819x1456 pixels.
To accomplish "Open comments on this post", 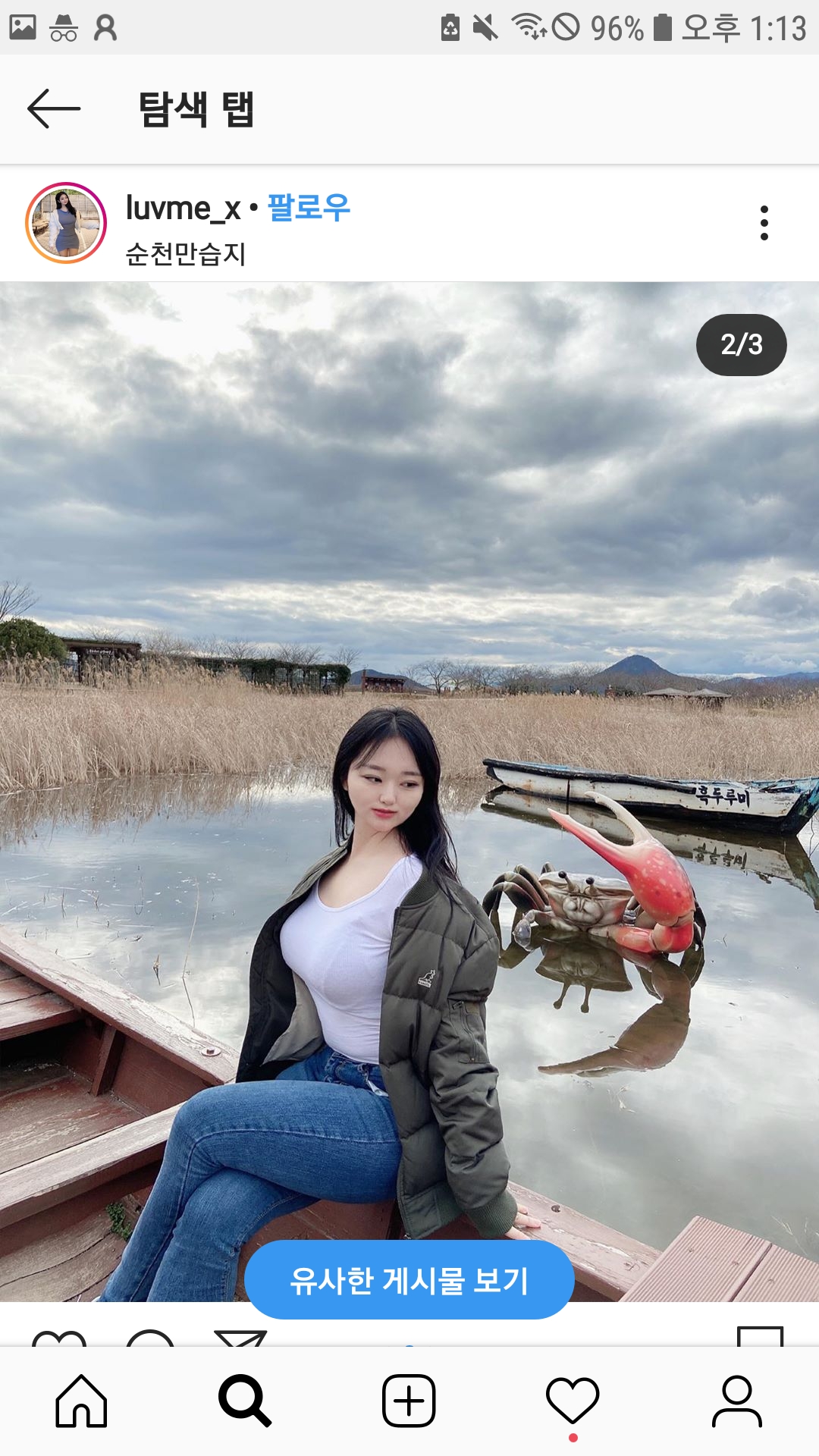I will (149, 1338).
